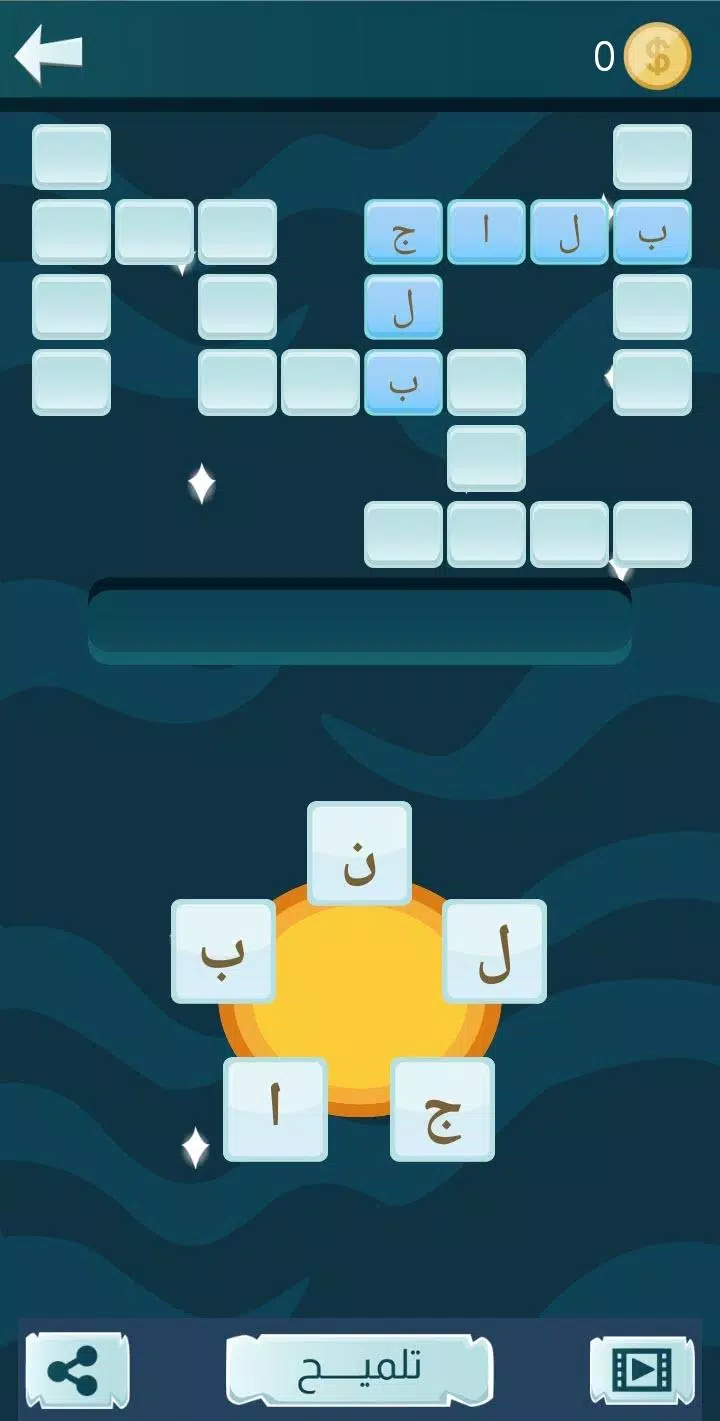The height and width of the screenshot is (1421, 720).
Task: Select the letter ب tile in wheel
Action: [223, 951]
